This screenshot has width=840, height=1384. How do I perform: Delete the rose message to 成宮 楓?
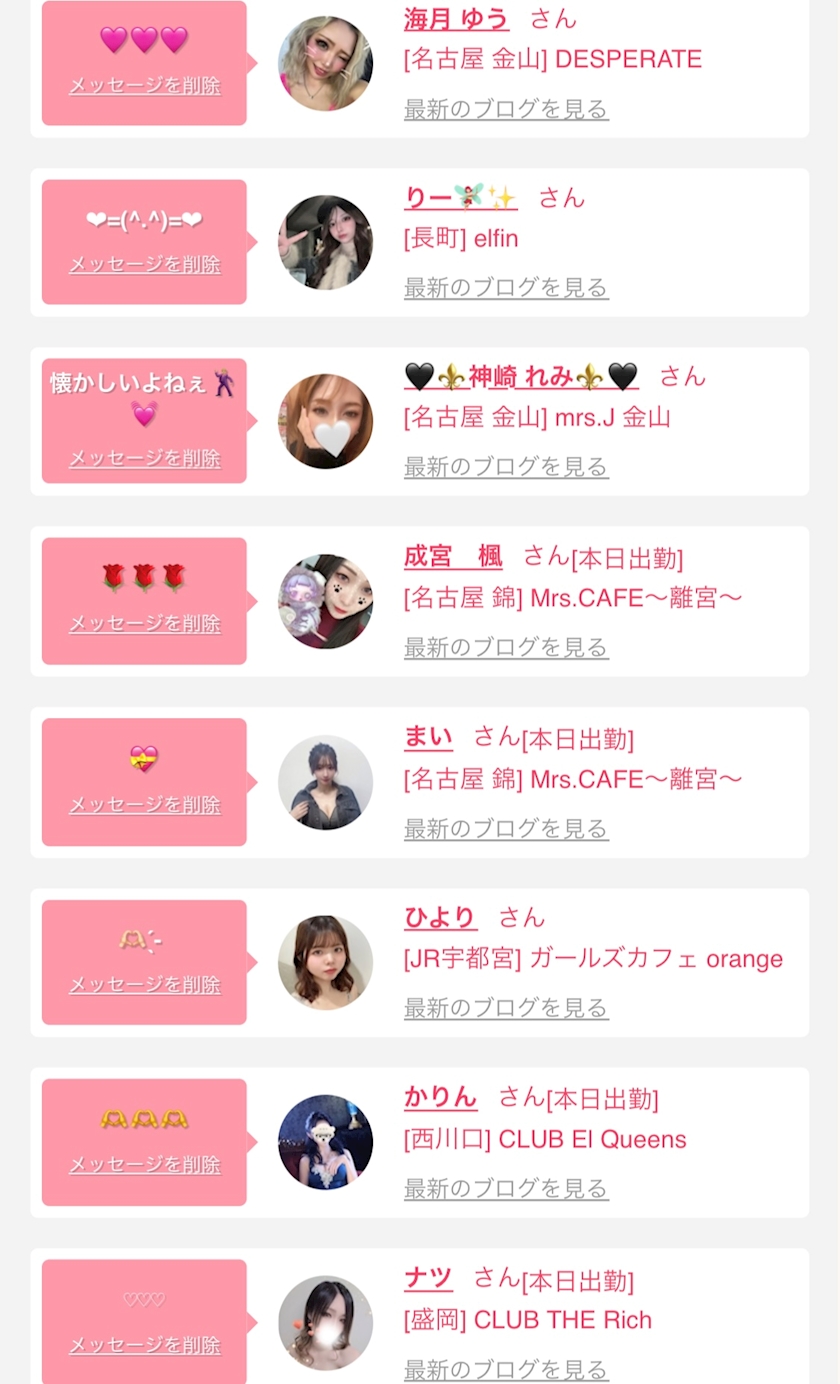click(x=145, y=624)
